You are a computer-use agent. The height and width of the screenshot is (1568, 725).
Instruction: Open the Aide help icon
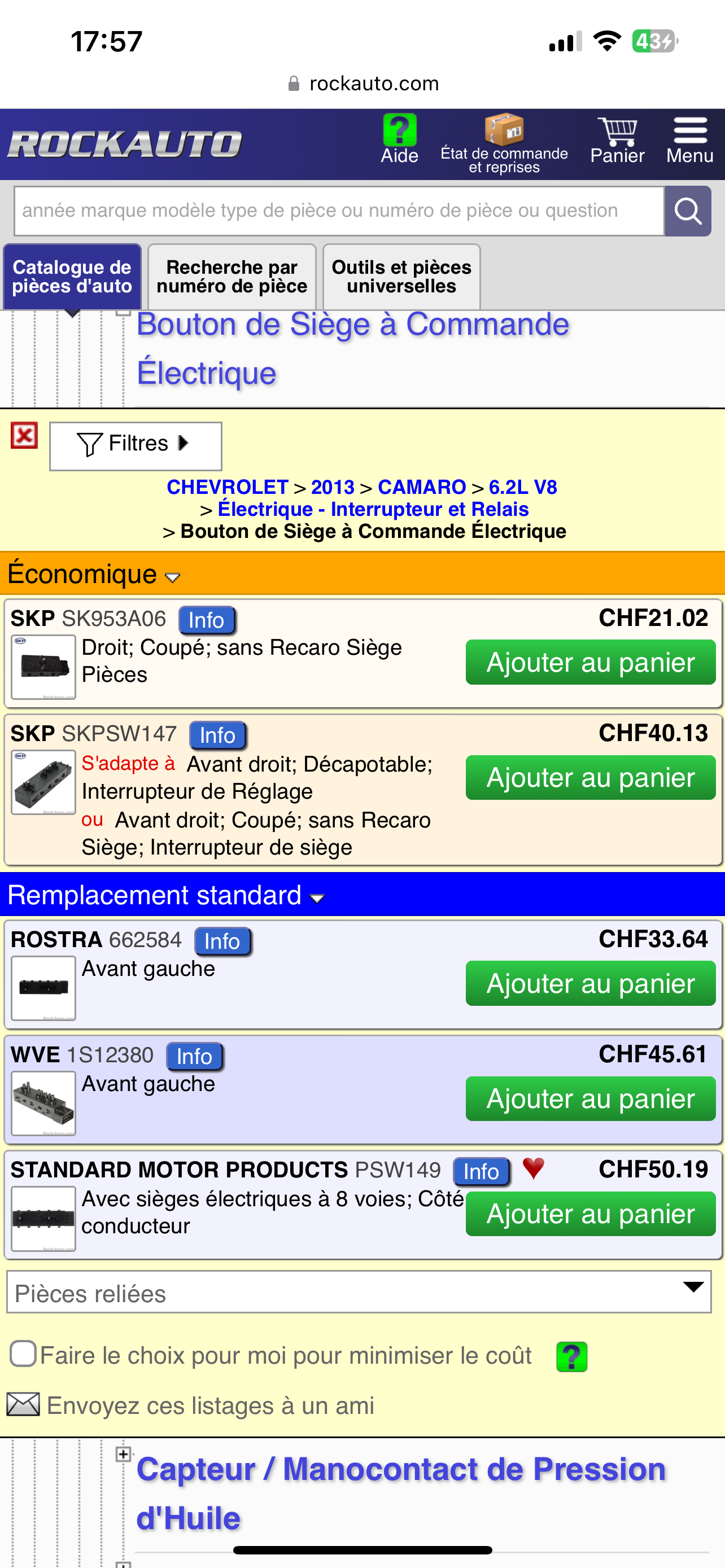click(399, 139)
